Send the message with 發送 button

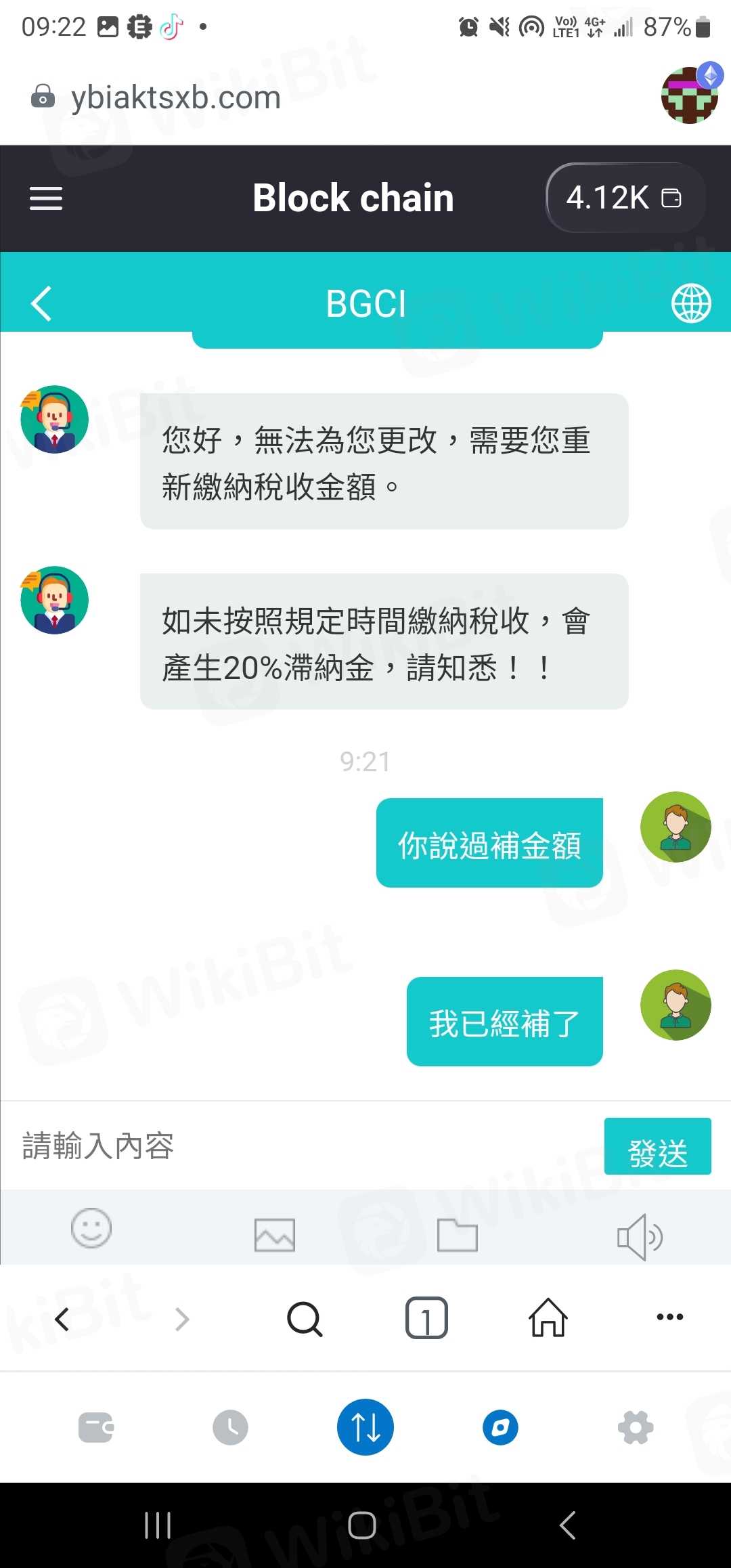coord(657,1147)
